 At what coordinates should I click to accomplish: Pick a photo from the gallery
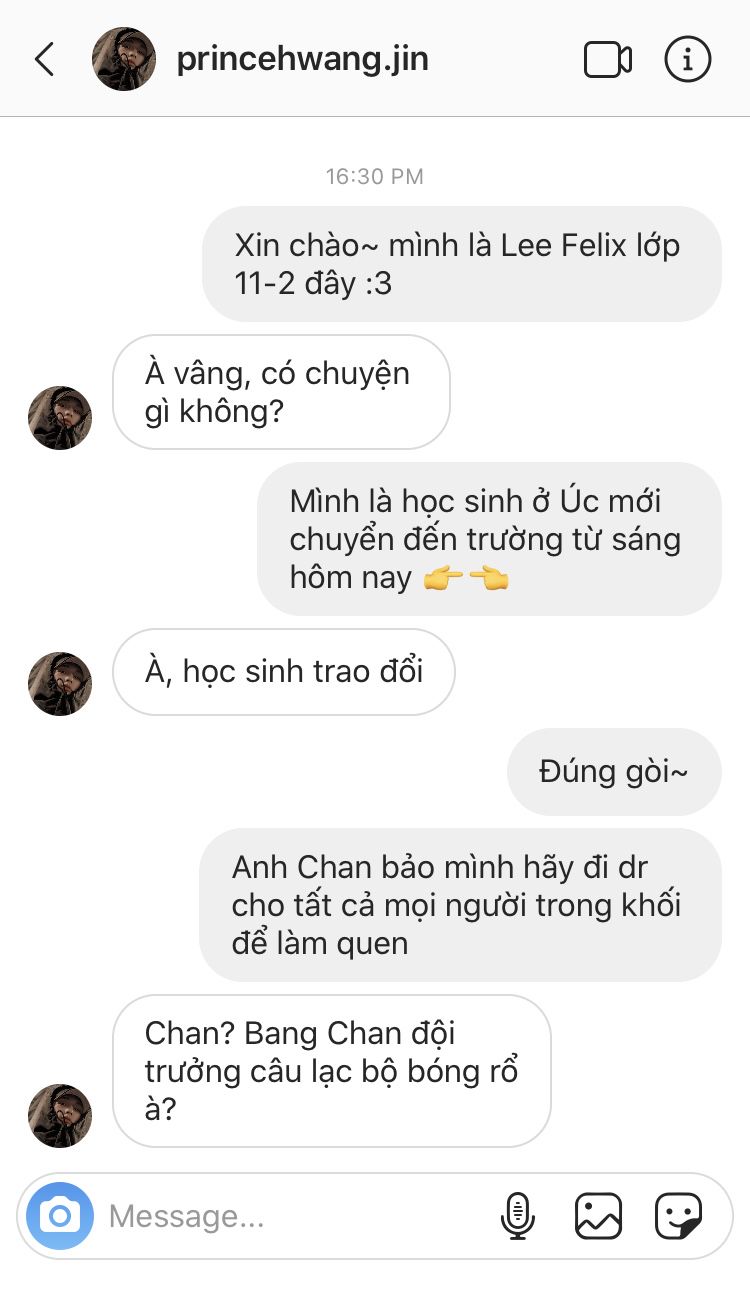click(x=598, y=1216)
